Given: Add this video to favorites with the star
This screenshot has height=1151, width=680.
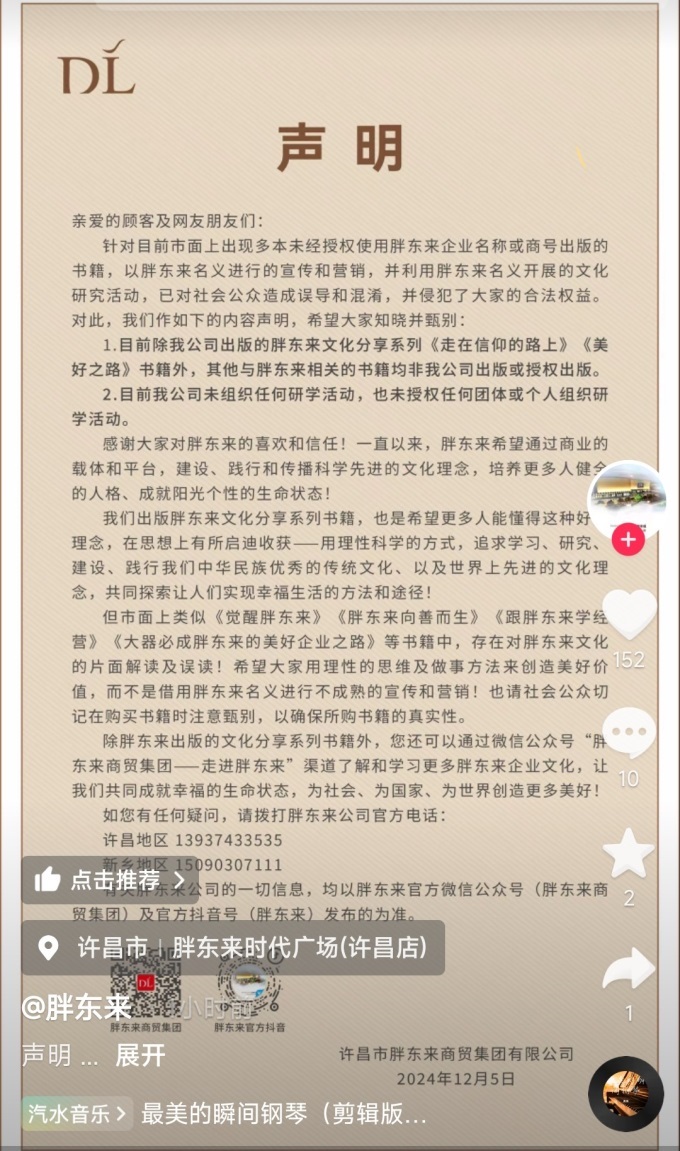Looking at the screenshot, I should (x=629, y=853).
